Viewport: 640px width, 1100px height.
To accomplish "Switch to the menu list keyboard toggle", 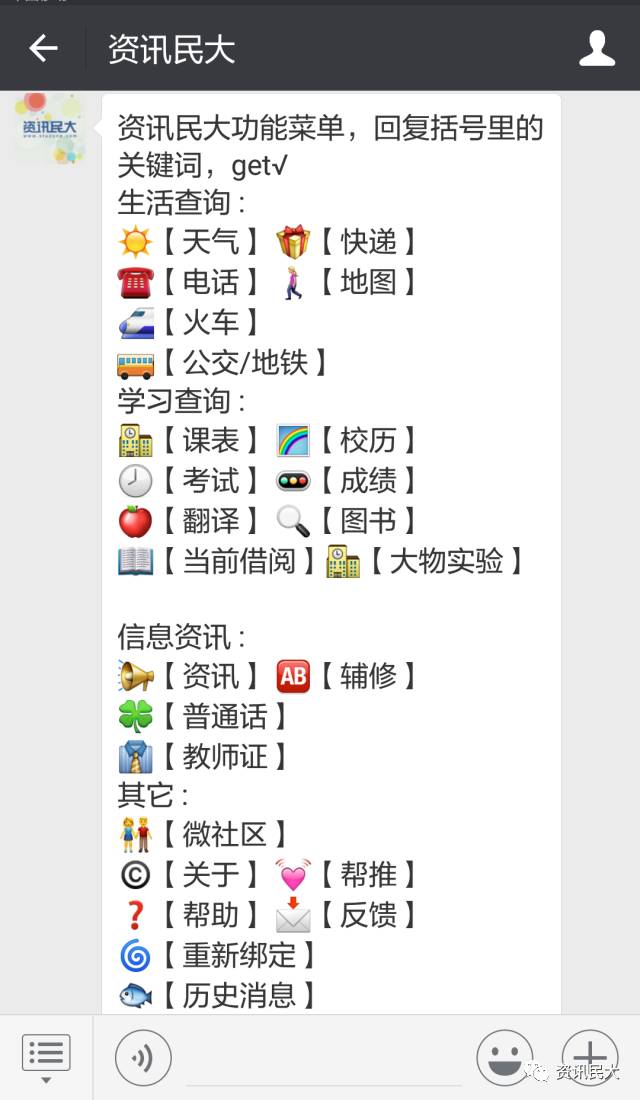I will tap(46, 1057).
